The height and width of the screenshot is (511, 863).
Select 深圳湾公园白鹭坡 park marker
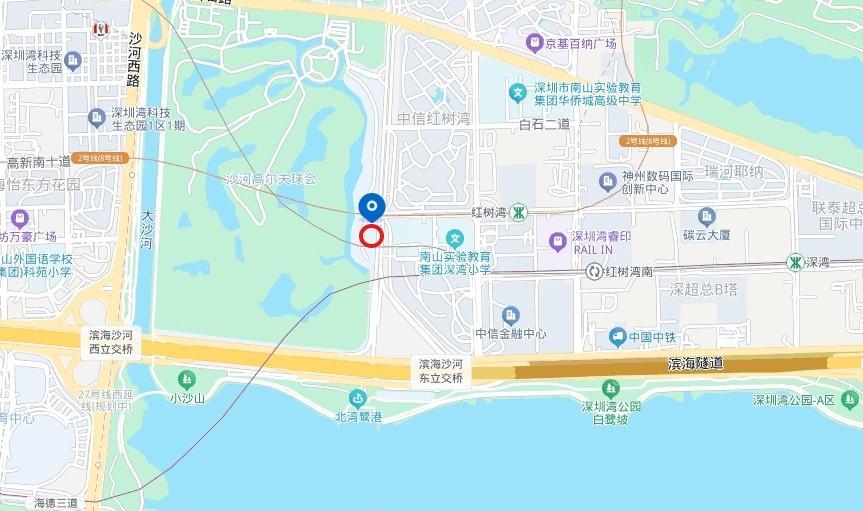coord(611,388)
